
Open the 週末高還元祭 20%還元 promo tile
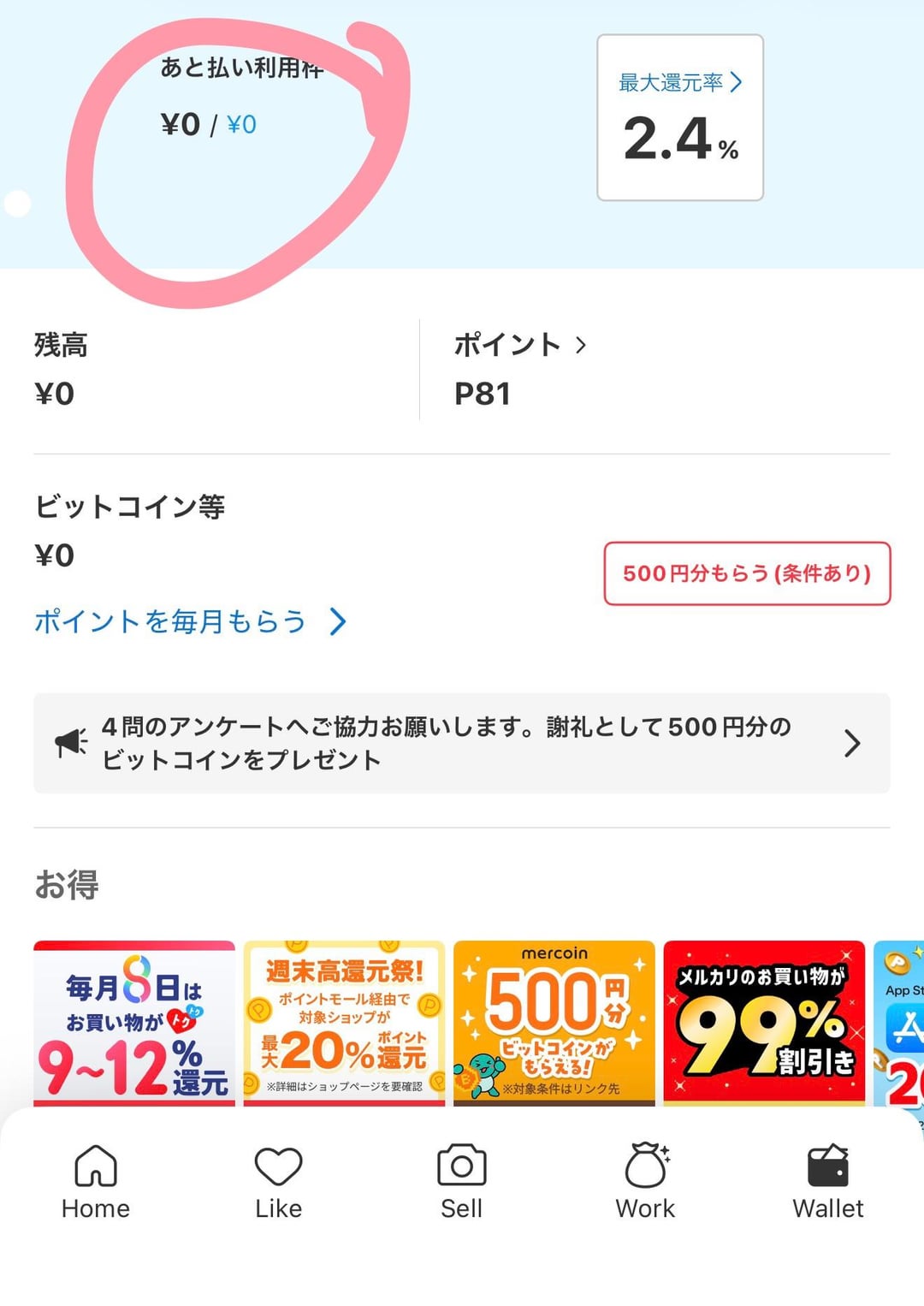coord(344,1024)
